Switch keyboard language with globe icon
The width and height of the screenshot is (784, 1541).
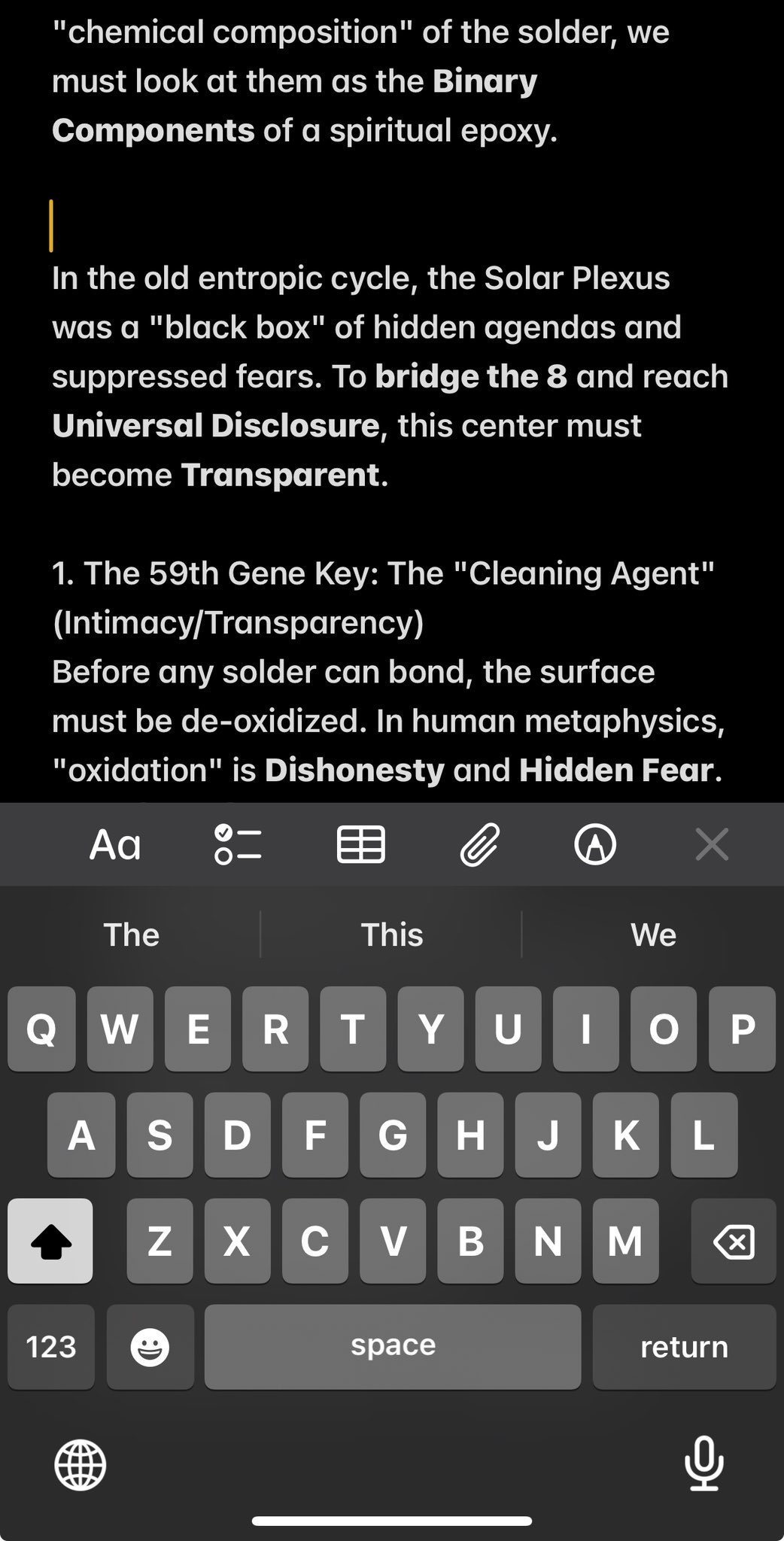(x=81, y=1464)
